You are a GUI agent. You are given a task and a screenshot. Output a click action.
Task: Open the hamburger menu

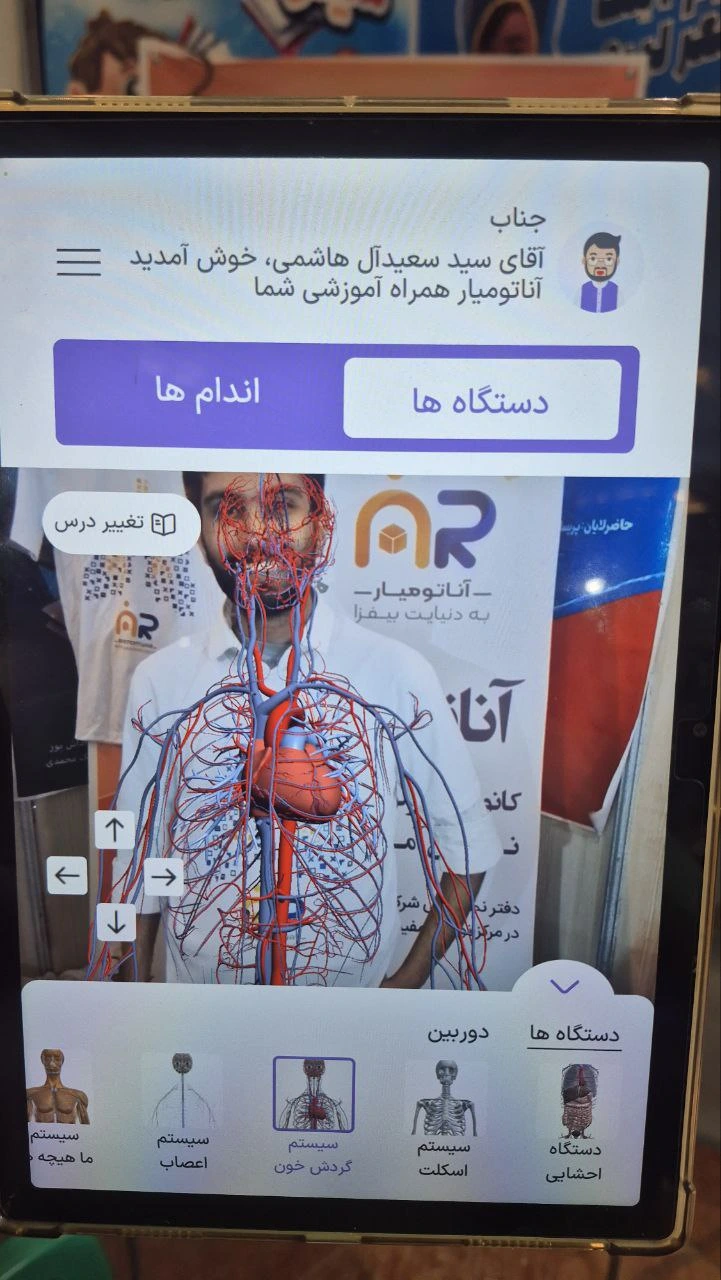pyautogui.click(x=79, y=261)
